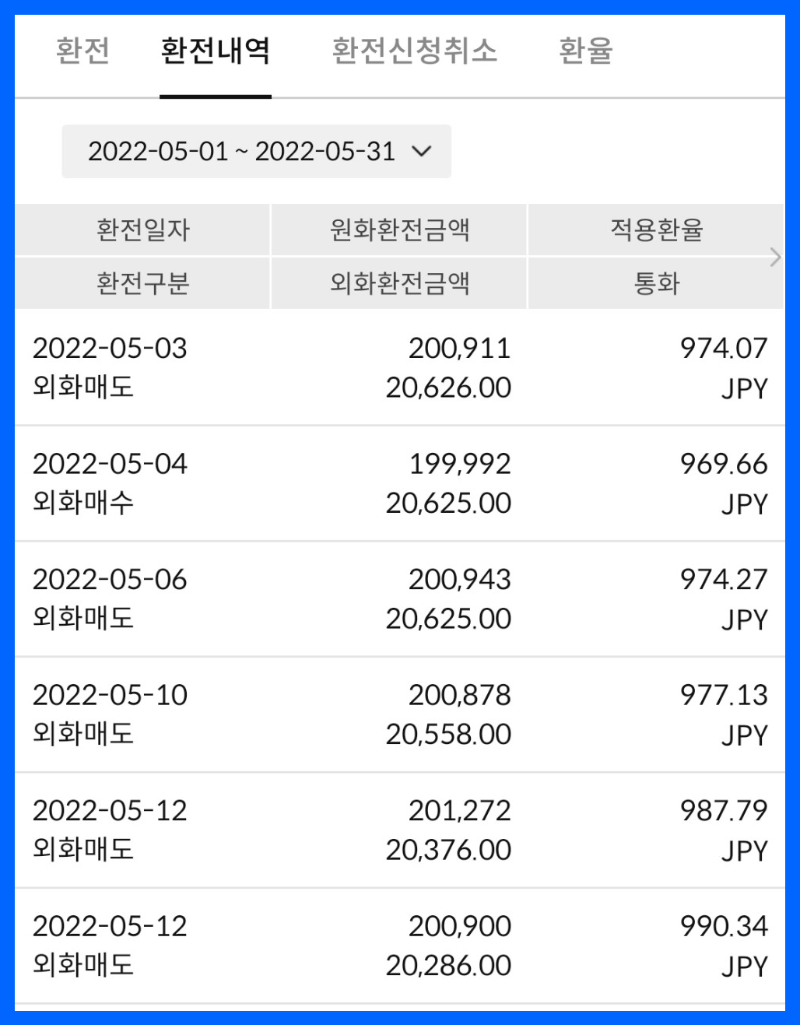800x1025 pixels.
Task: Open the 2022-05-06 exchange record
Action: click(400, 599)
